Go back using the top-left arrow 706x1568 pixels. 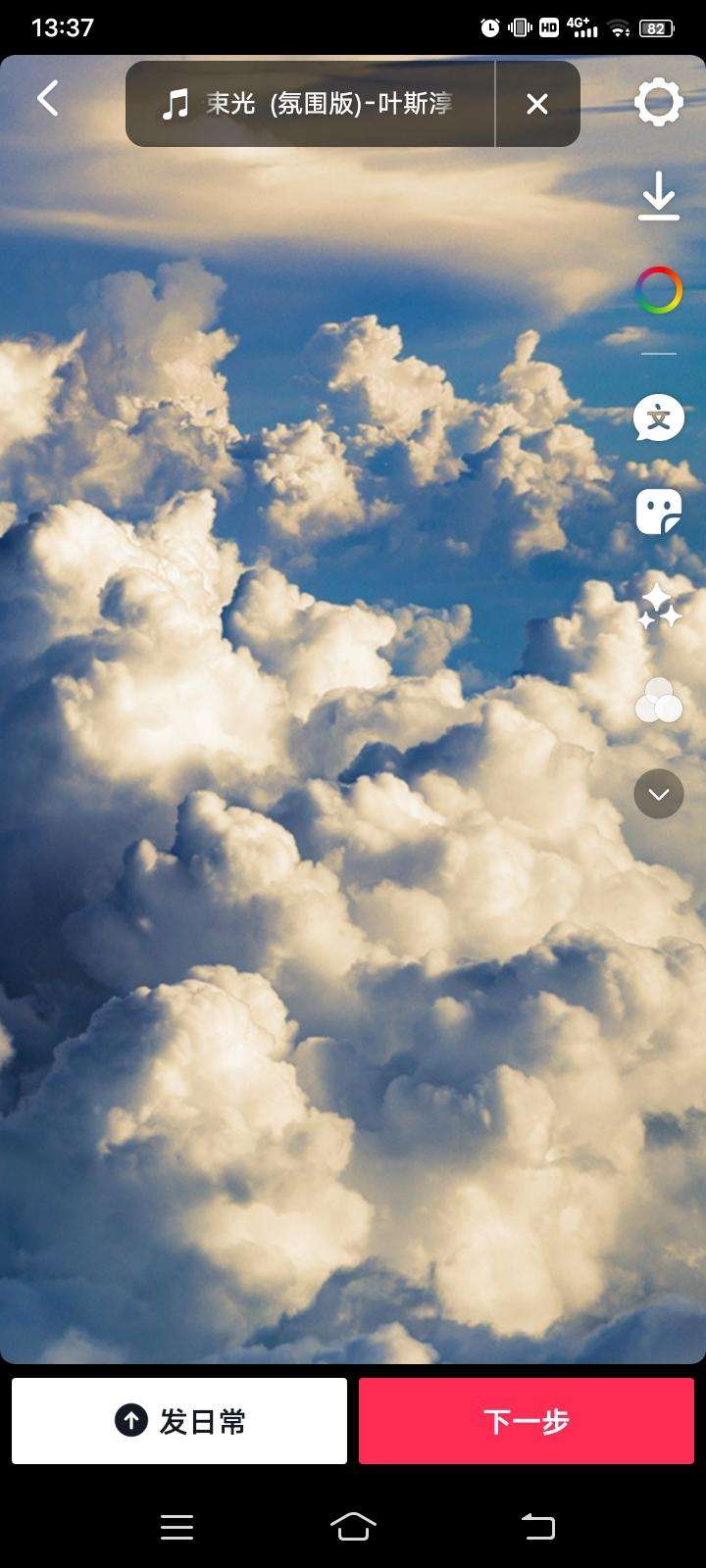coord(47,99)
